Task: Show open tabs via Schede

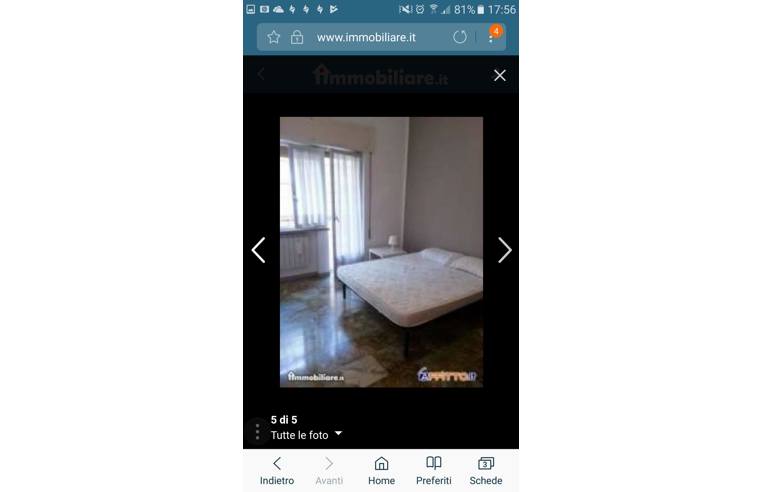Action: pos(486,470)
